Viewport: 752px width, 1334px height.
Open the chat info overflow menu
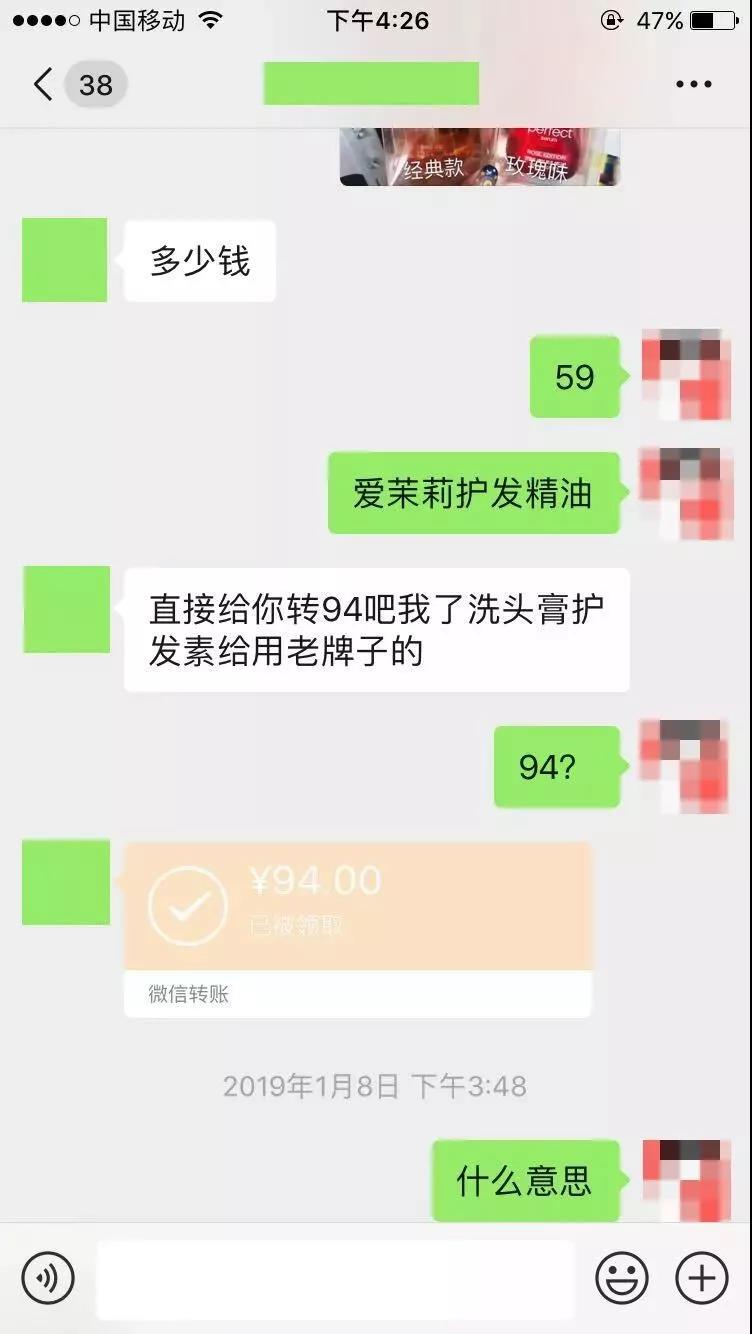[x=693, y=85]
